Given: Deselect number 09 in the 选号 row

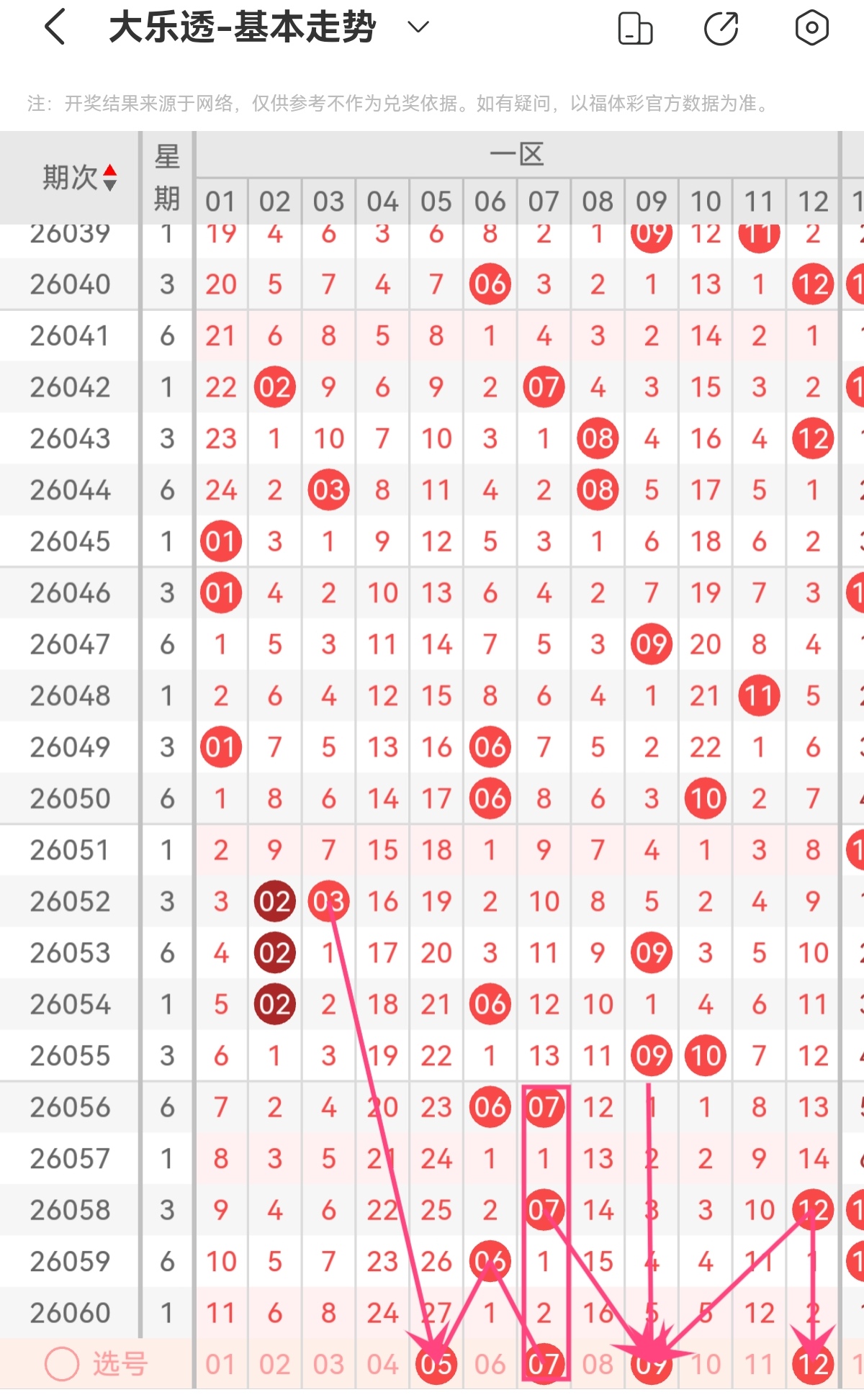Looking at the screenshot, I should tap(652, 1364).
